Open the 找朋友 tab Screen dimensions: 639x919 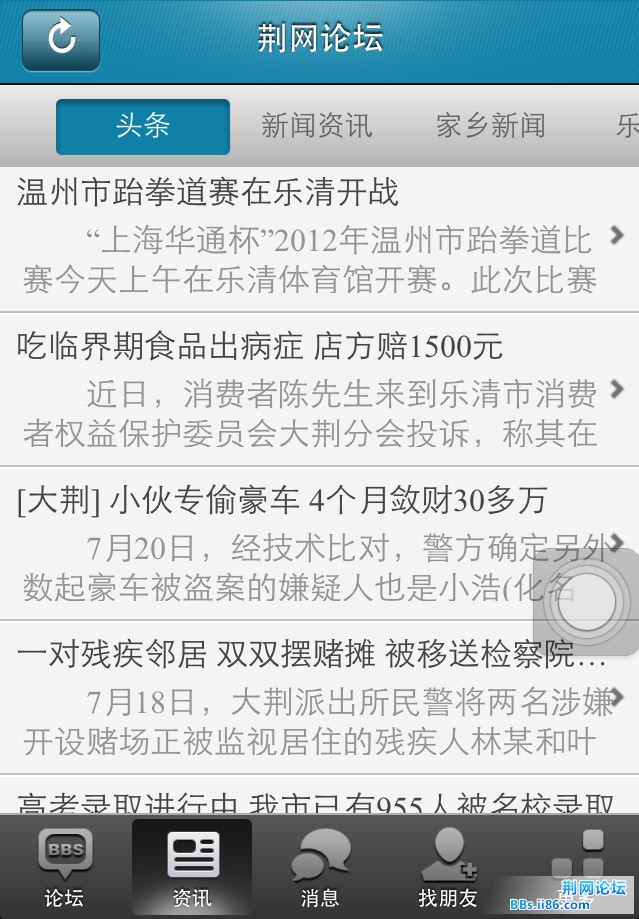pyautogui.click(x=448, y=867)
